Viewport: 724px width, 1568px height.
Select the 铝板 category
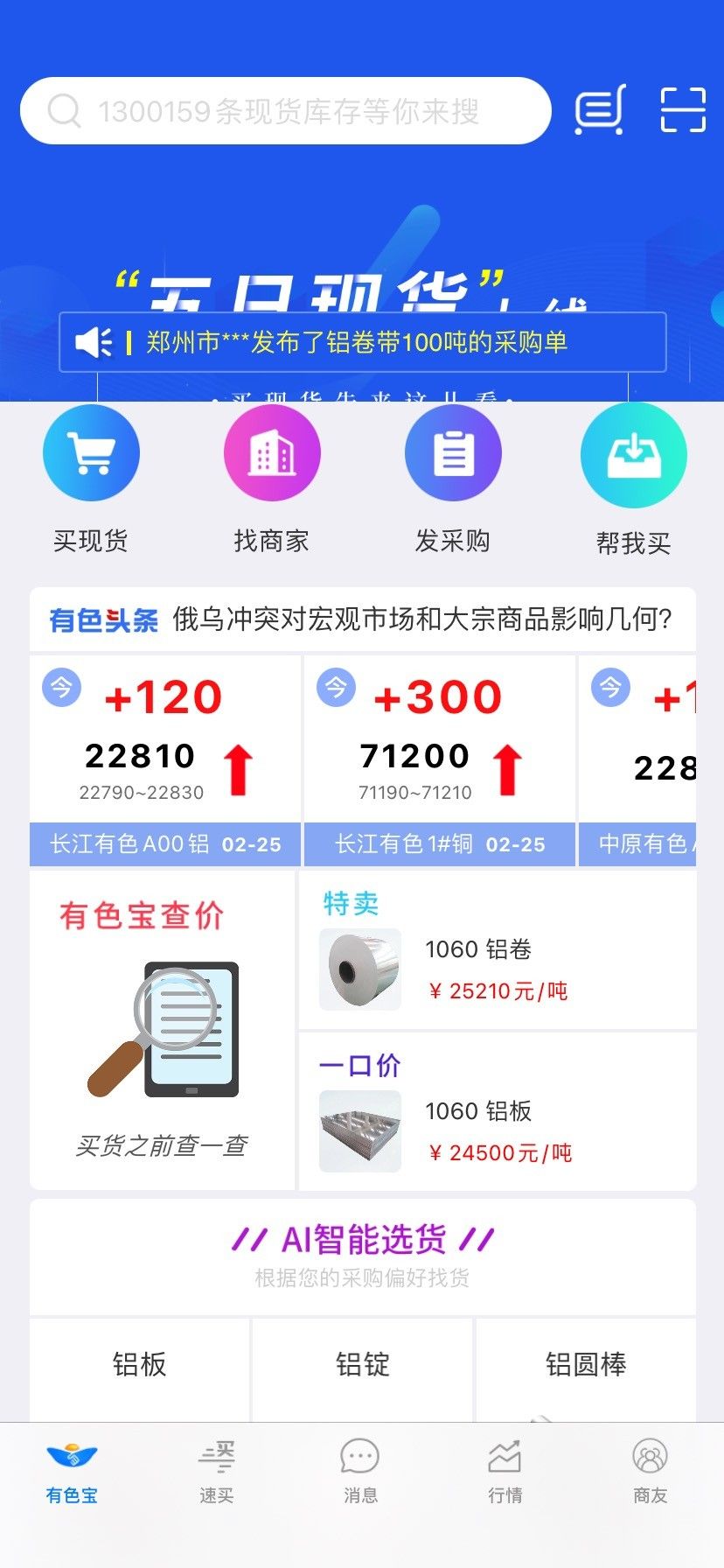[140, 1364]
